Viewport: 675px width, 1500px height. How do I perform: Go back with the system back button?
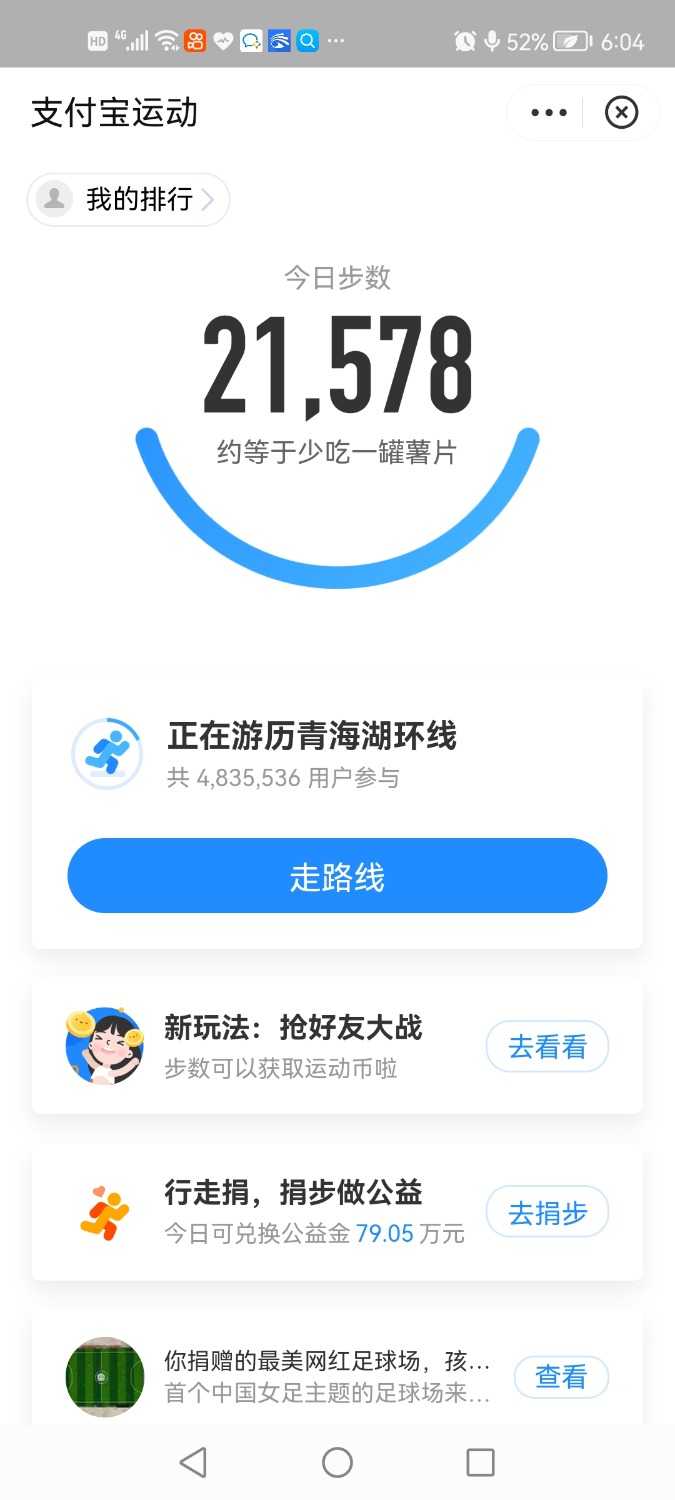[x=193, y=1462]
